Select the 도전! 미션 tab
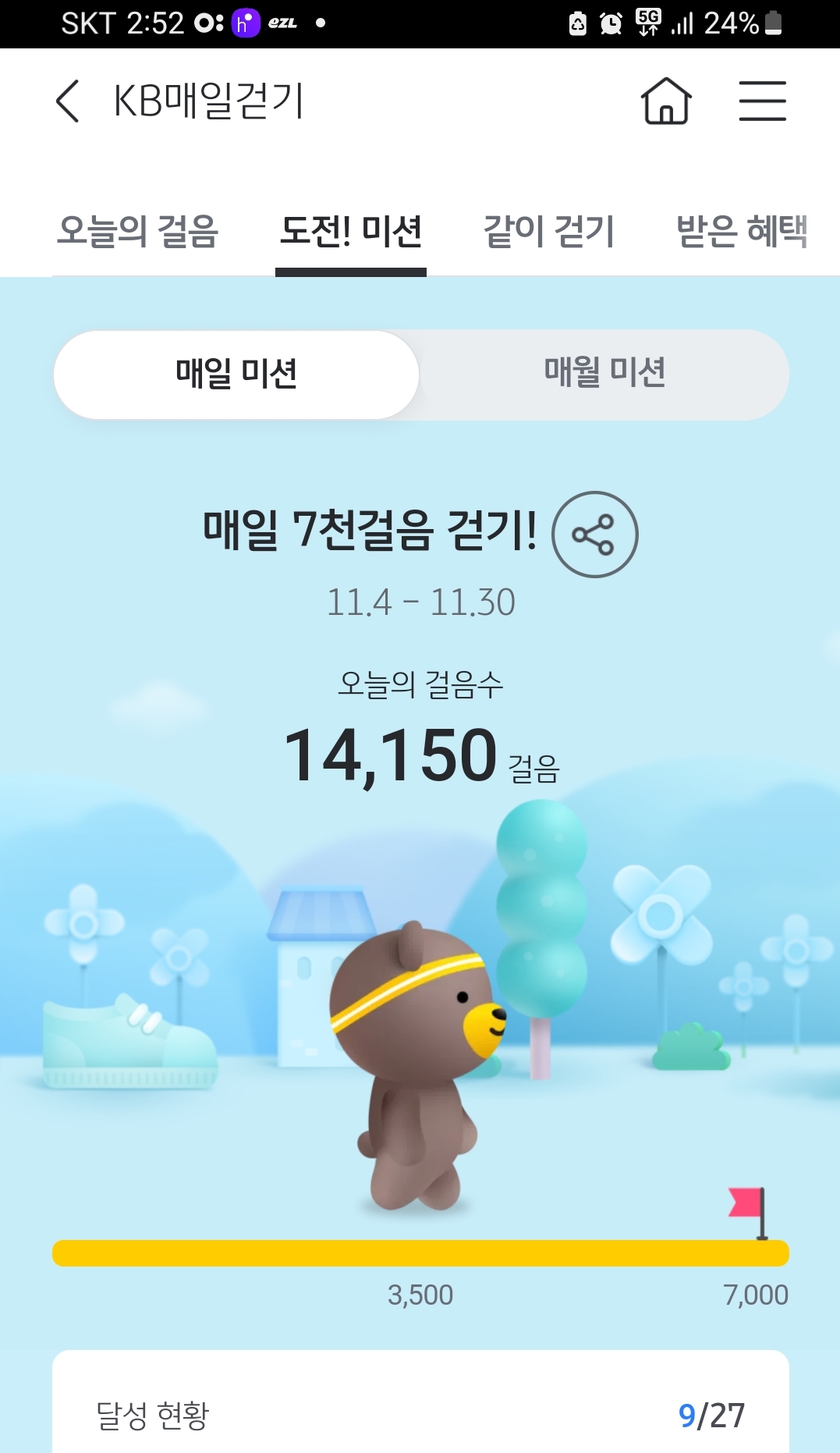This screenshot has width=840, height=1453. pyautogui.click(x=351, y=232)
